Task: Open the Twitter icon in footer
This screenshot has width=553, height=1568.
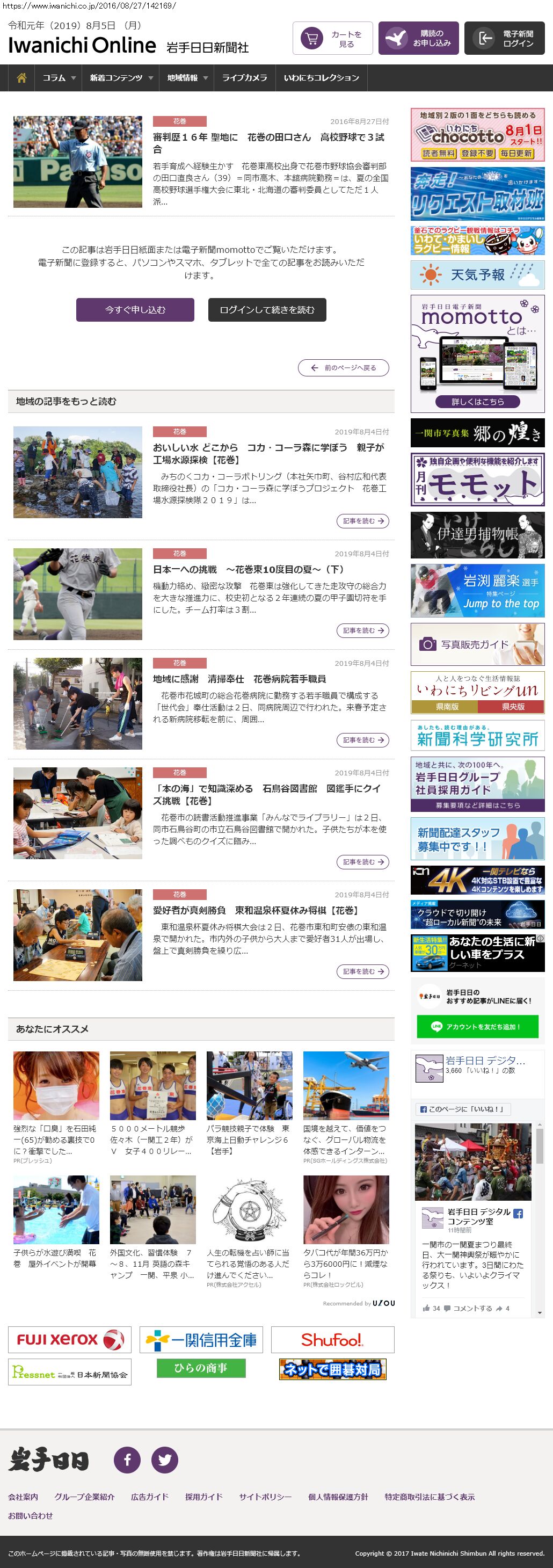Action: [x=164, y=1459]
